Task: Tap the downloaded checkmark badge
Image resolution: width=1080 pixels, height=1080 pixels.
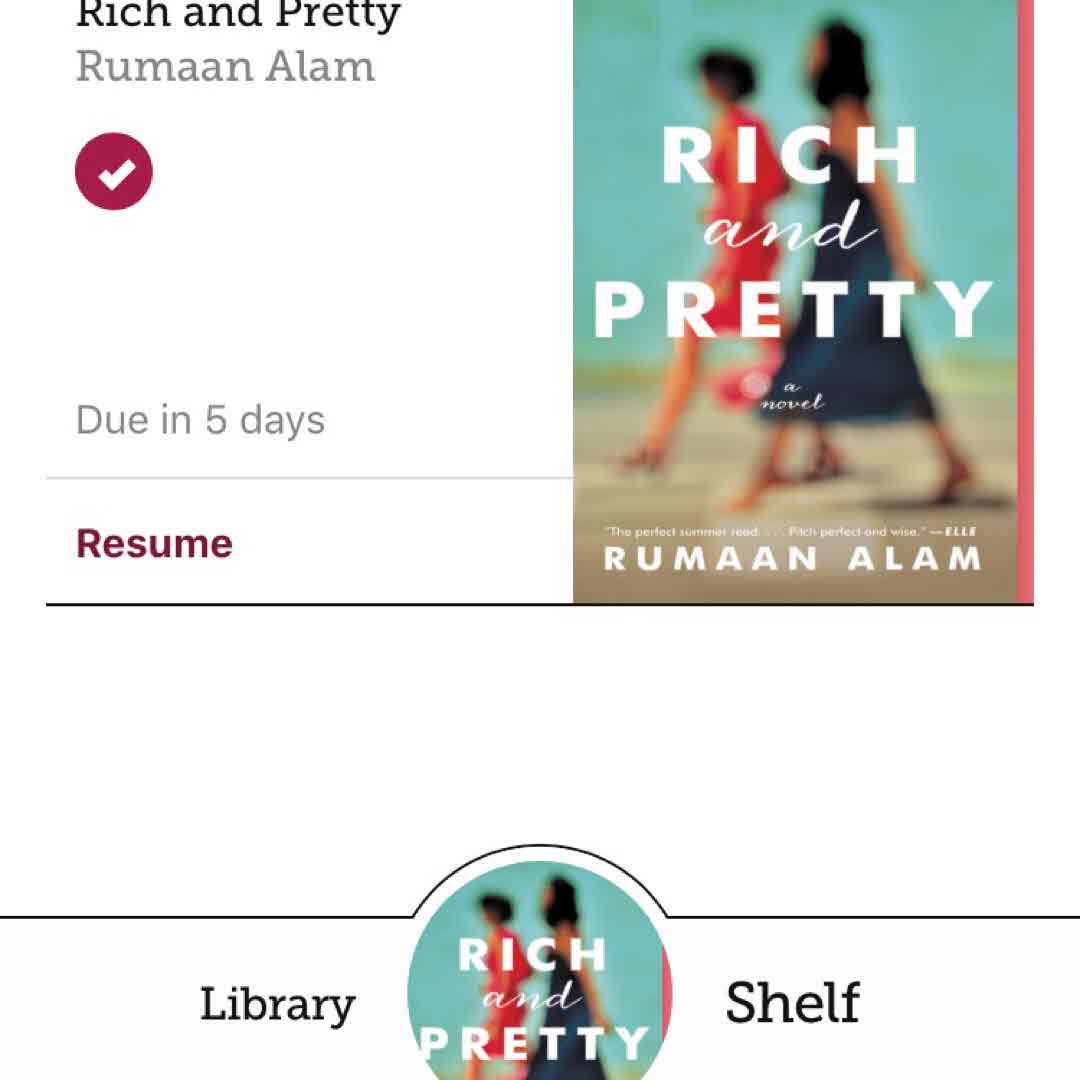Action: pos(114,171)
